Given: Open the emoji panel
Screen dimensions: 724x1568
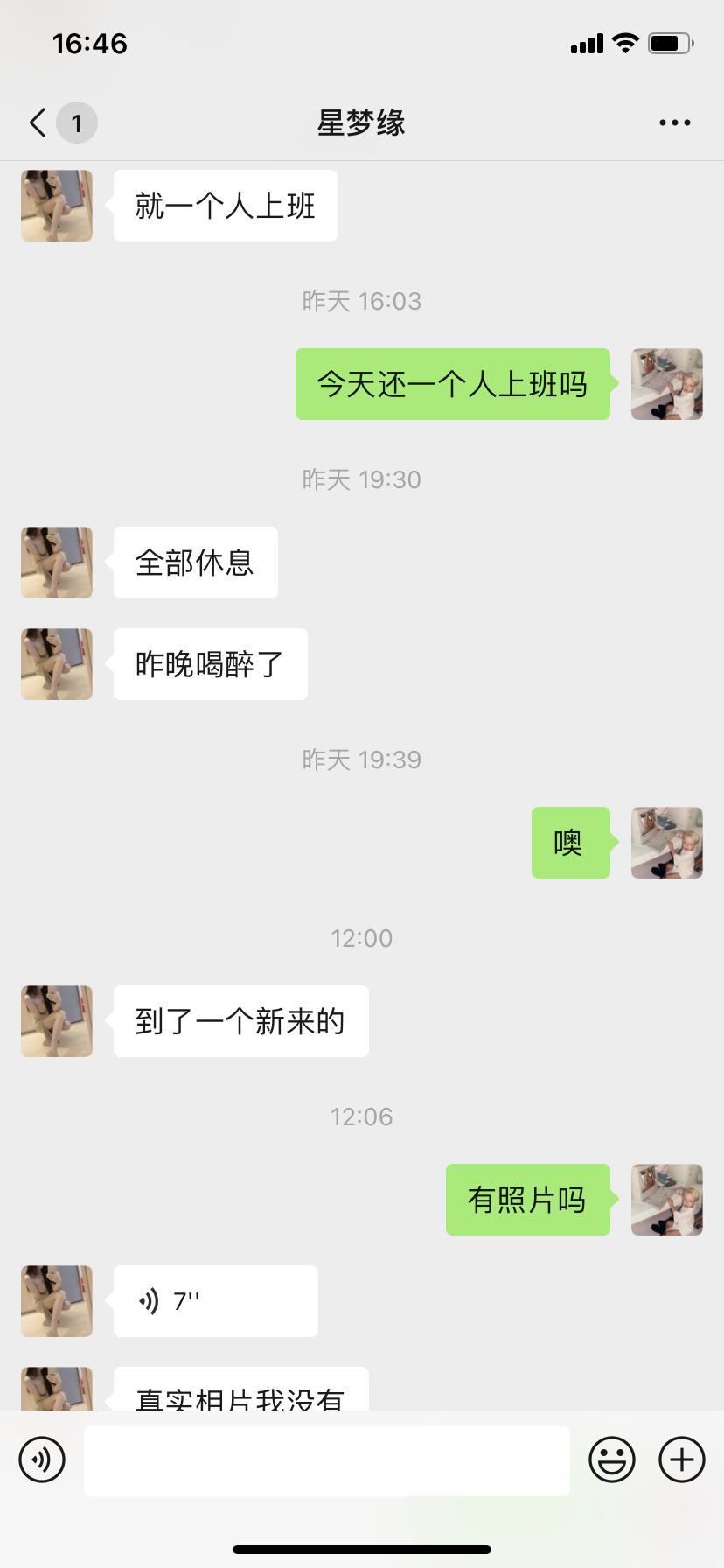Looking at the screenshot, I should [612, 1459].
